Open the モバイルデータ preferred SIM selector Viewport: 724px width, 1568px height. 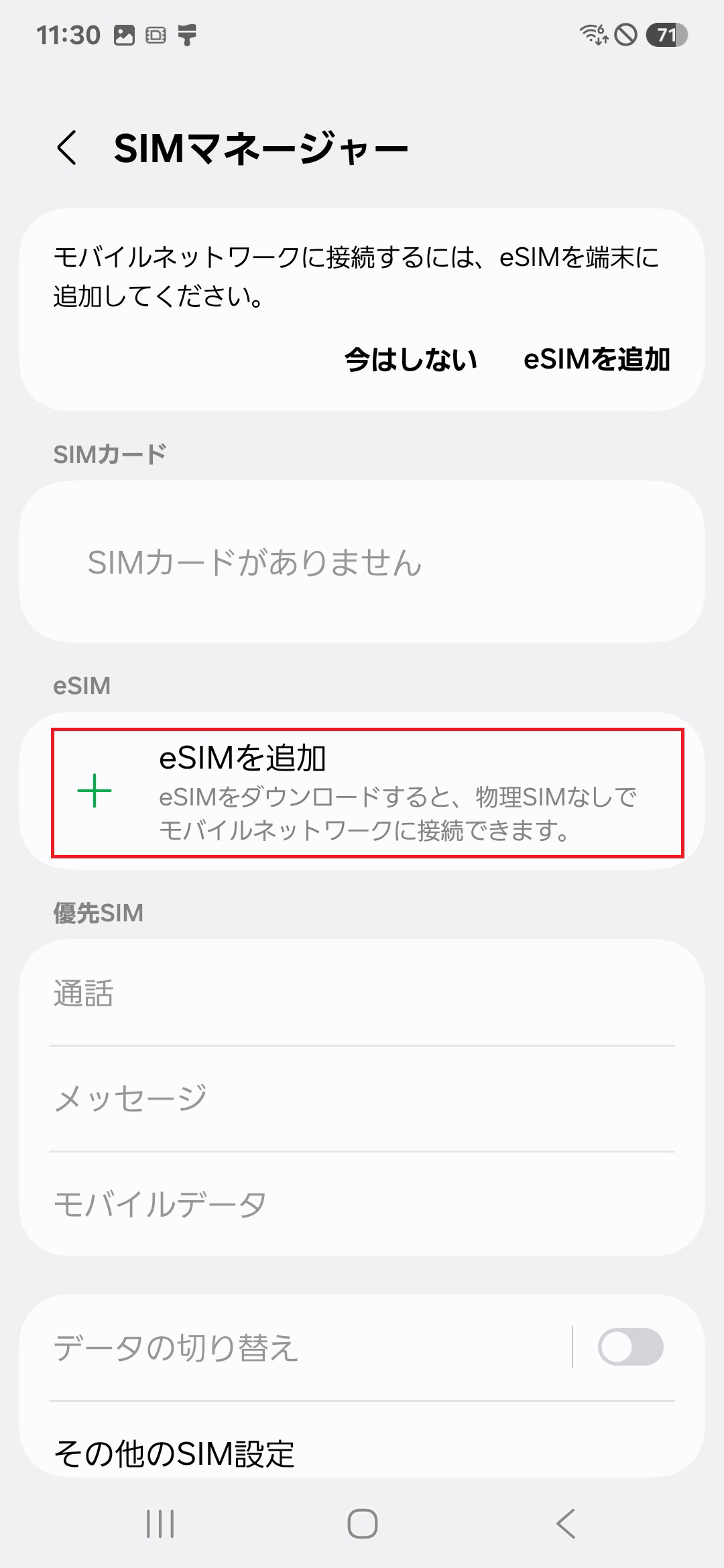click(362, 1201)
